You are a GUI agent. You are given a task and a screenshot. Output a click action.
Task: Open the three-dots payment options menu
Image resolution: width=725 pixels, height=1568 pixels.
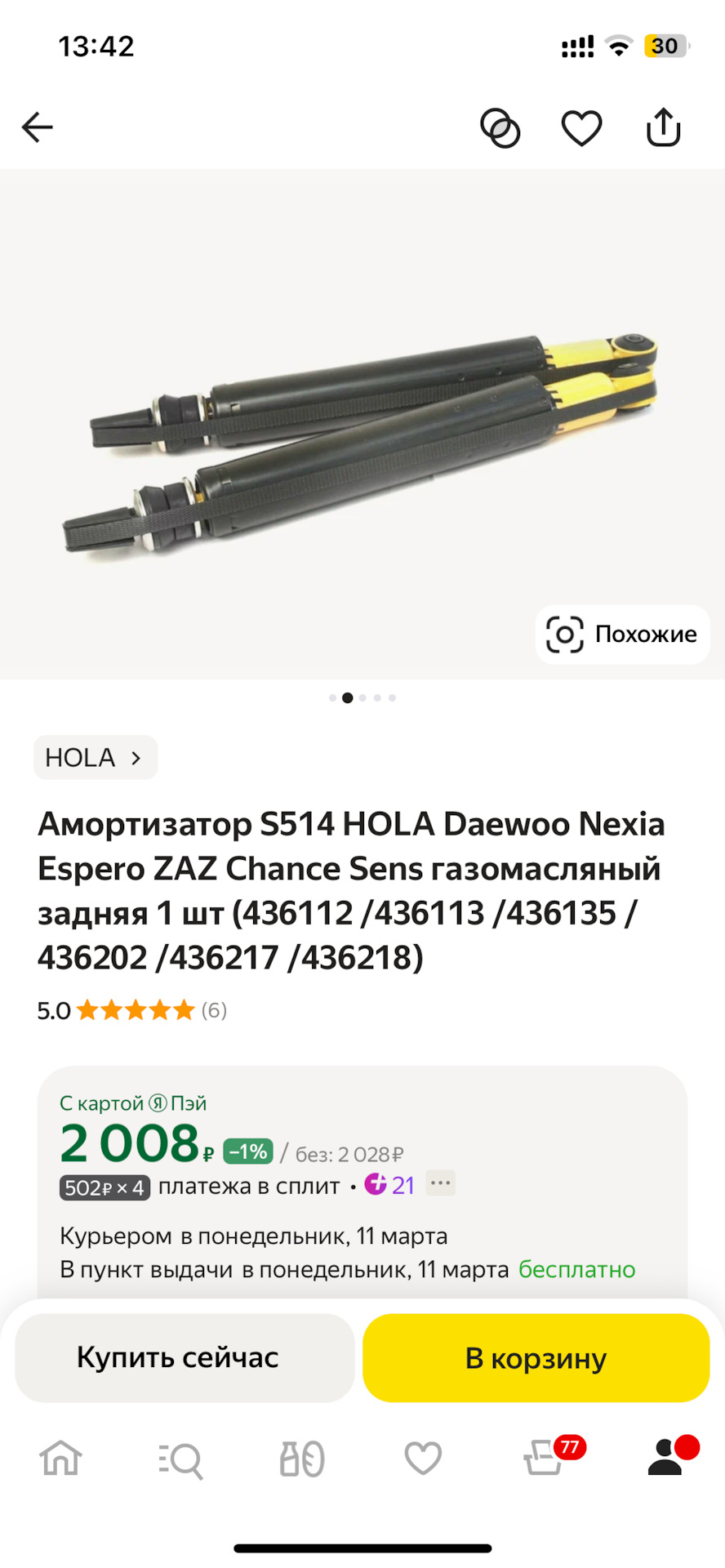[440, 1183]
